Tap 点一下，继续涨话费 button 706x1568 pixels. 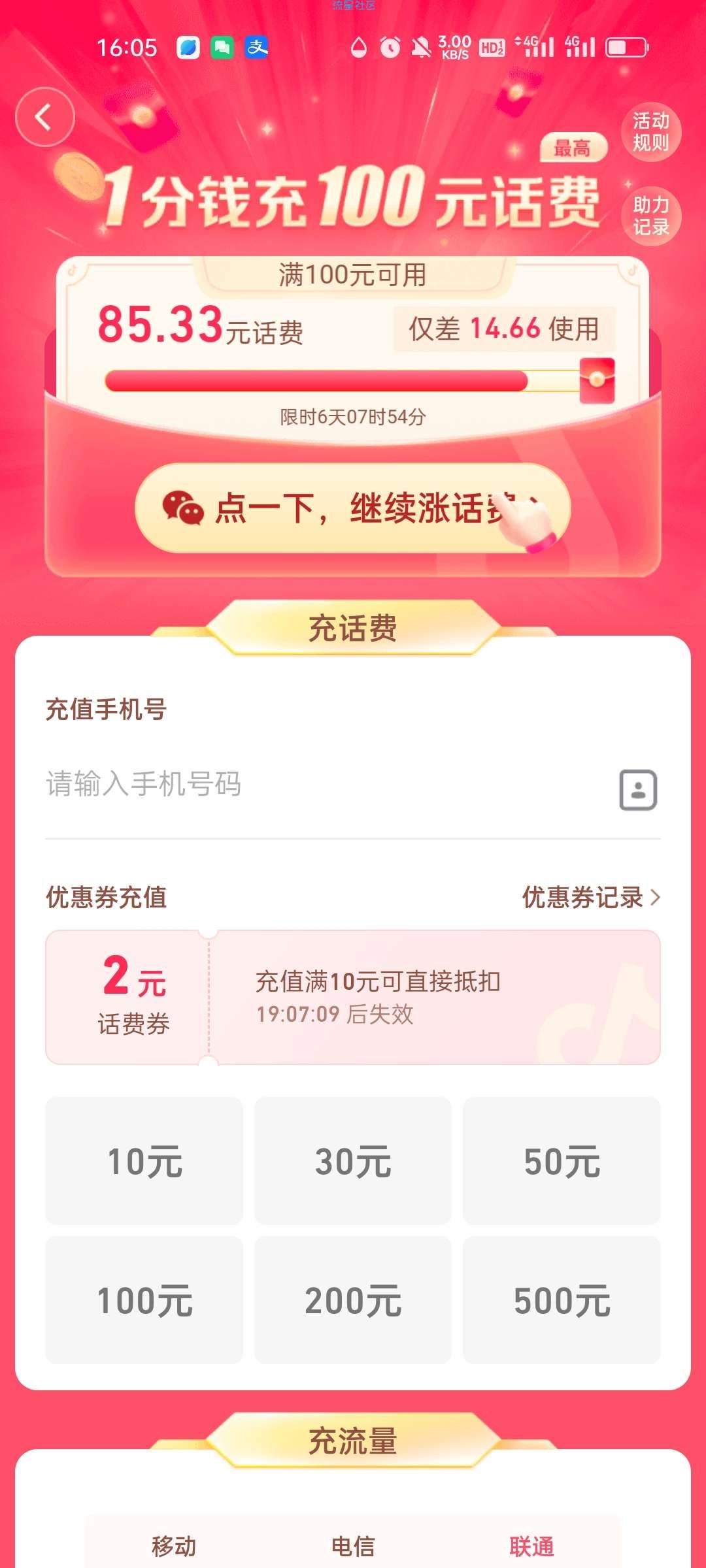pos(352,508)
